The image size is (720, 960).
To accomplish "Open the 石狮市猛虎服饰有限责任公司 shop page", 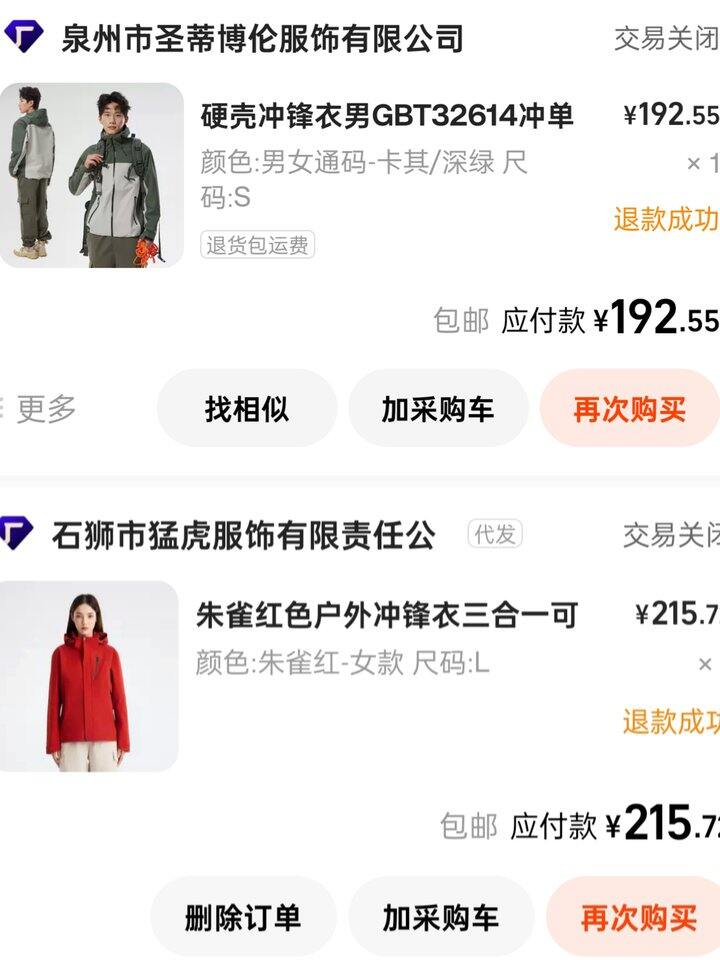I will [243, 535].
